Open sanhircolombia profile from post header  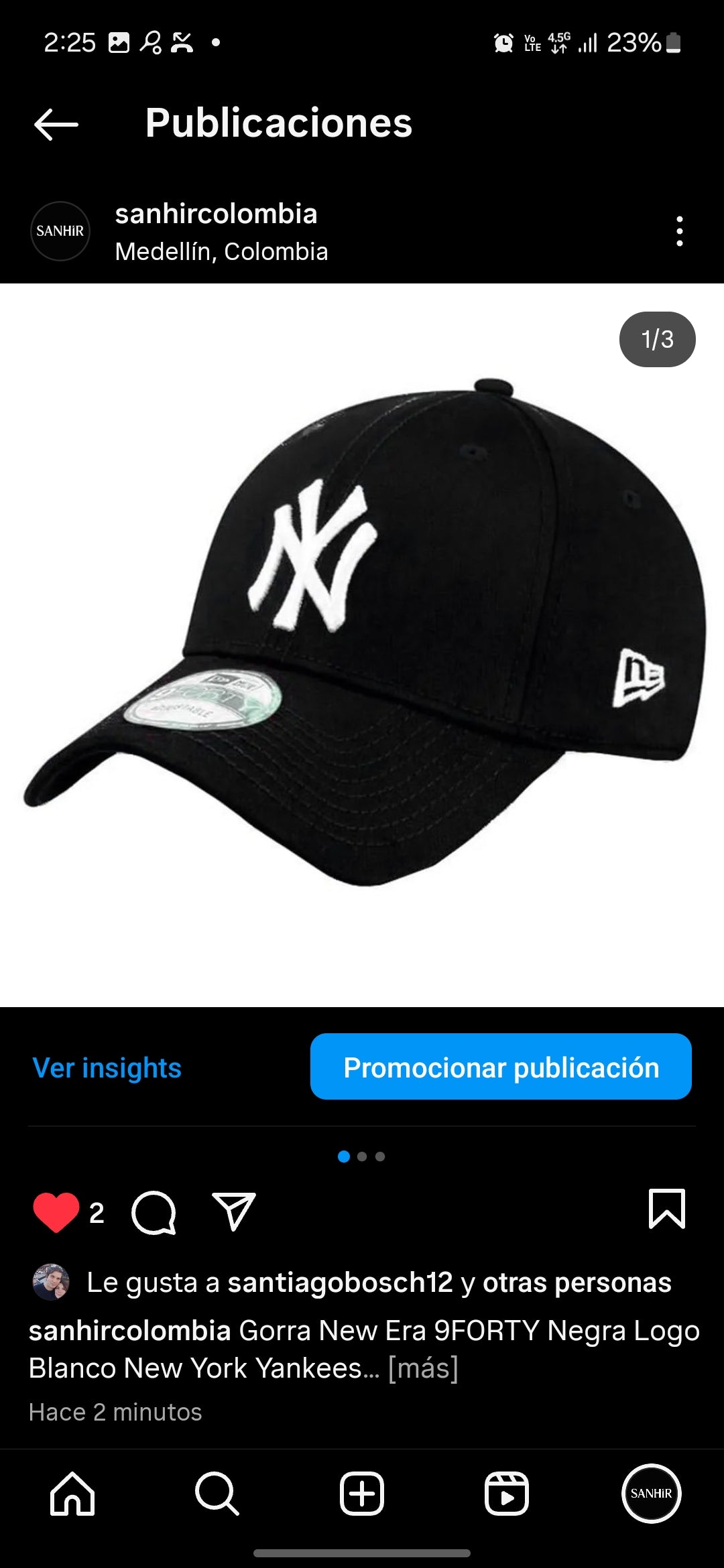(216, 214)
